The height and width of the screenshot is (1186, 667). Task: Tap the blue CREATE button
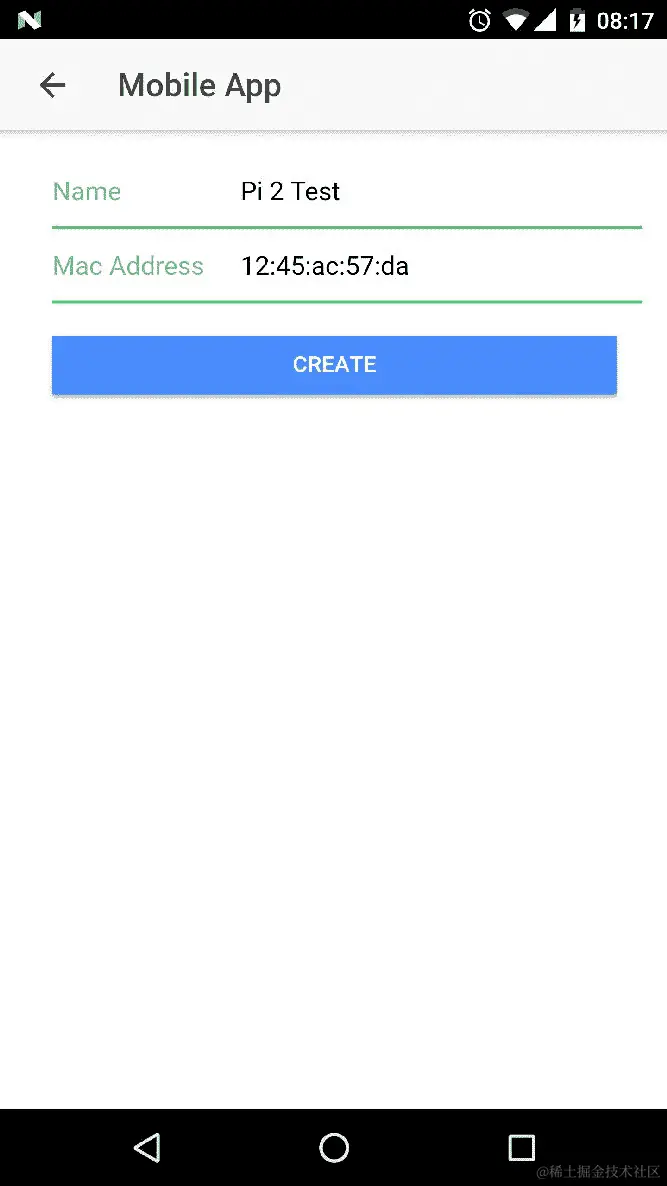[334, 365]
